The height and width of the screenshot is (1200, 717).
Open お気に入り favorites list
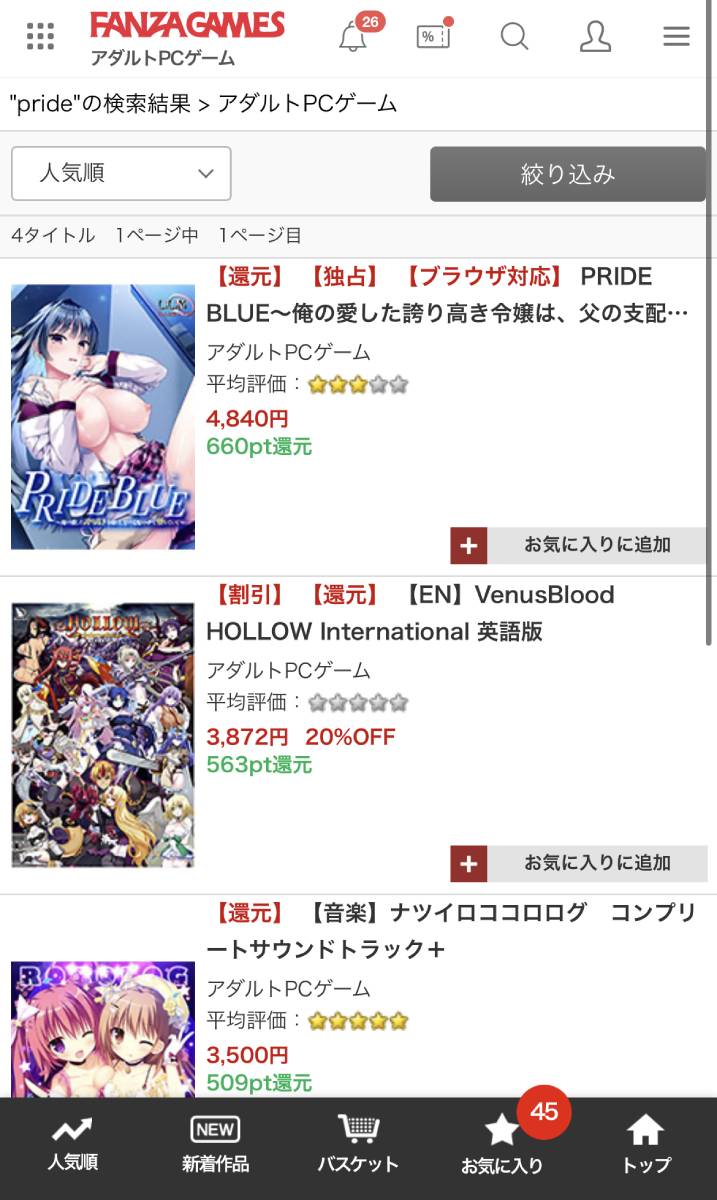501,1147
